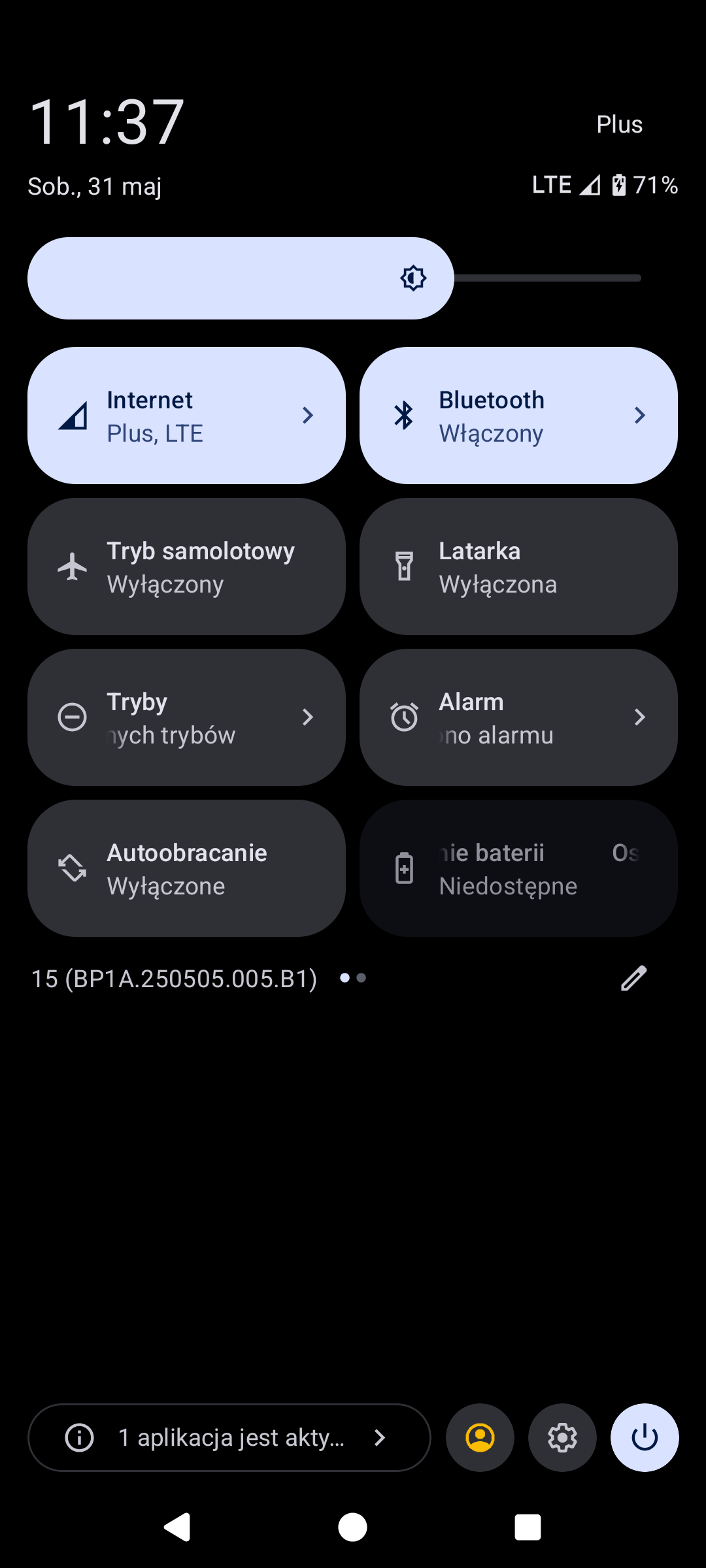Open settings via the gear icon
The image size is (706, 1568).
click(x=562, y=1438)
